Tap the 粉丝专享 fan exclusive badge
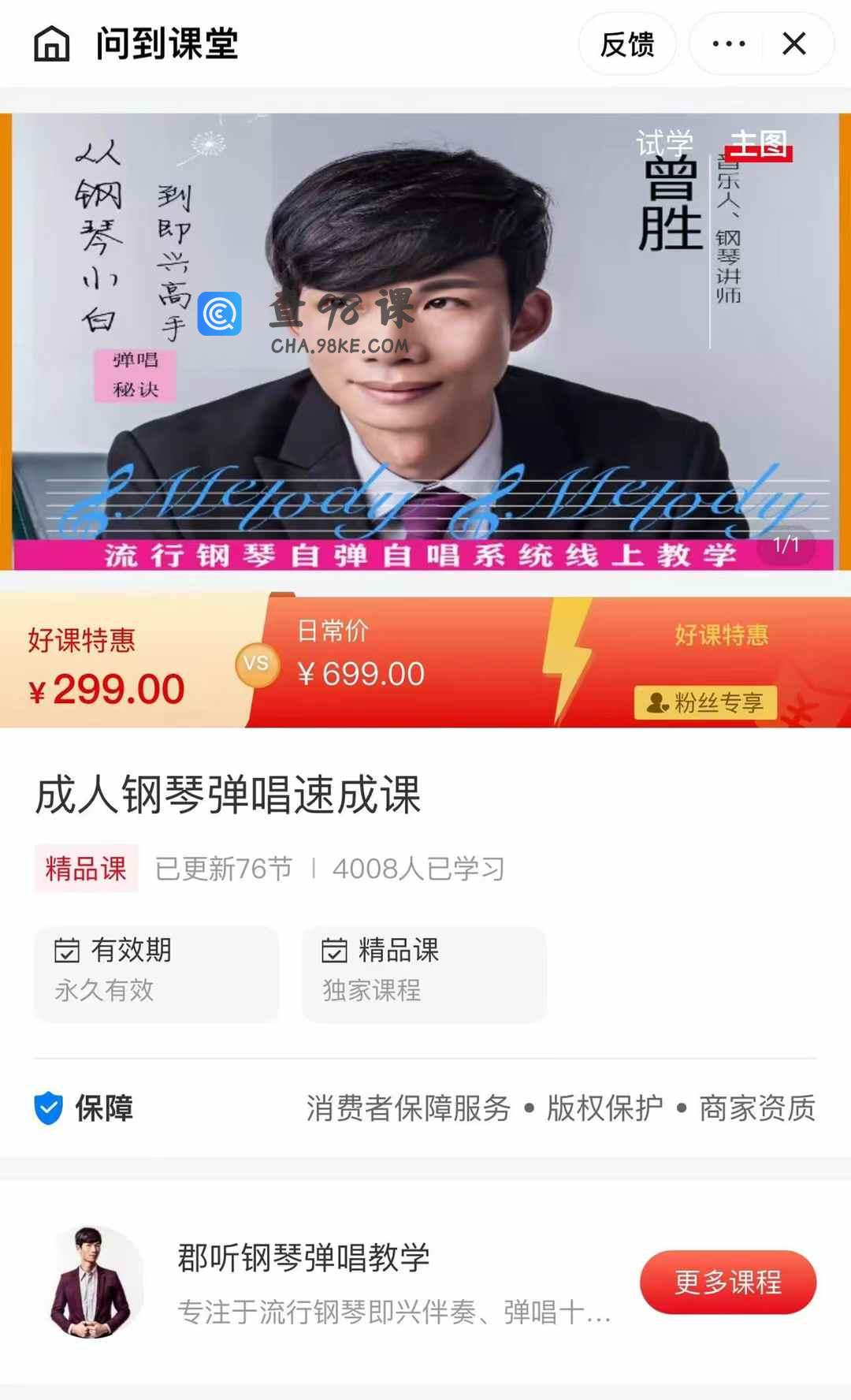Image resolution: width=851 pixels, height=1400 pixels. (705, 702)
